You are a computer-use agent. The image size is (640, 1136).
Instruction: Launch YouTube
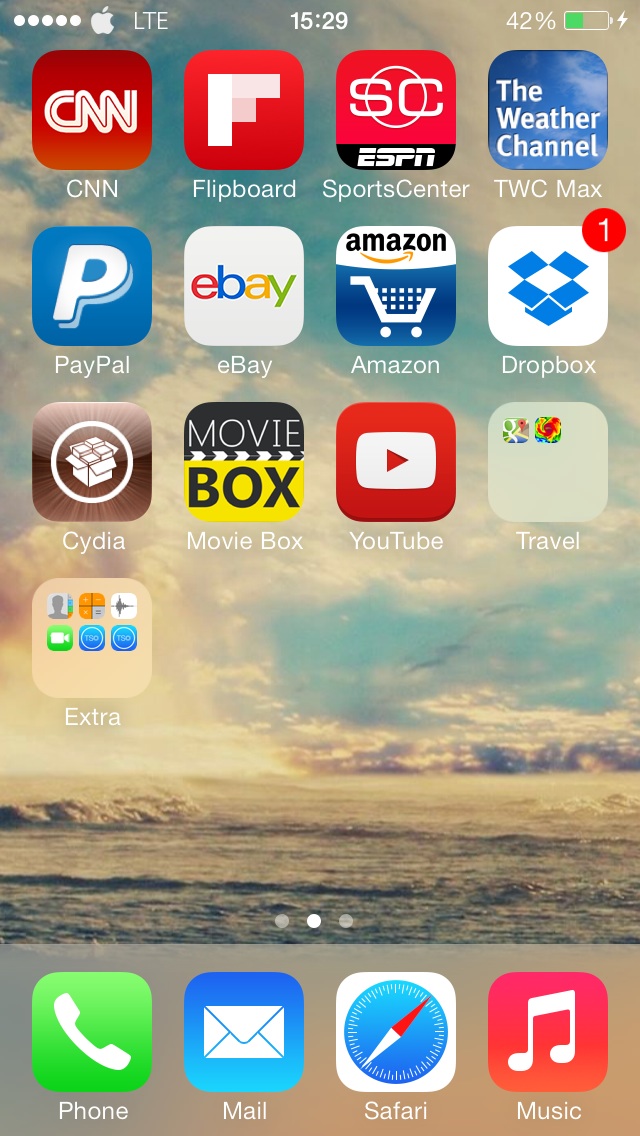(x=396, y=462)
